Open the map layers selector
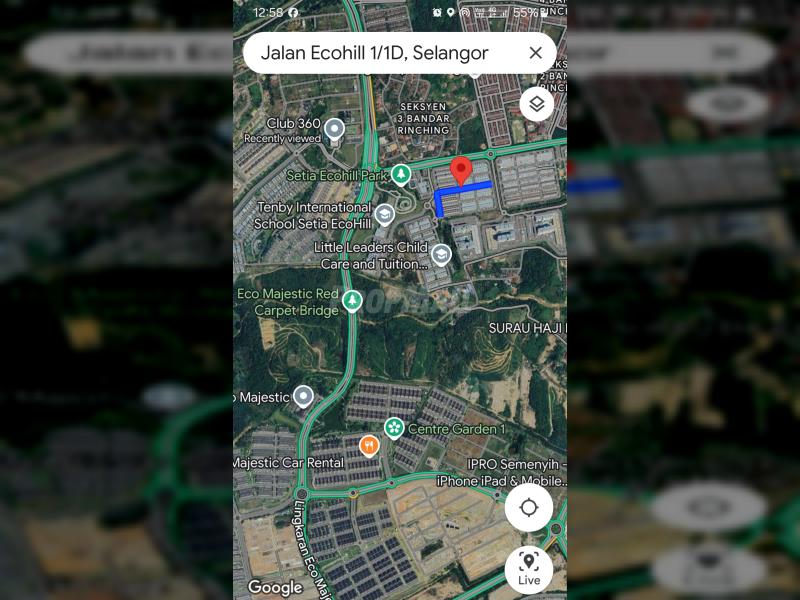 coord(537,103)
